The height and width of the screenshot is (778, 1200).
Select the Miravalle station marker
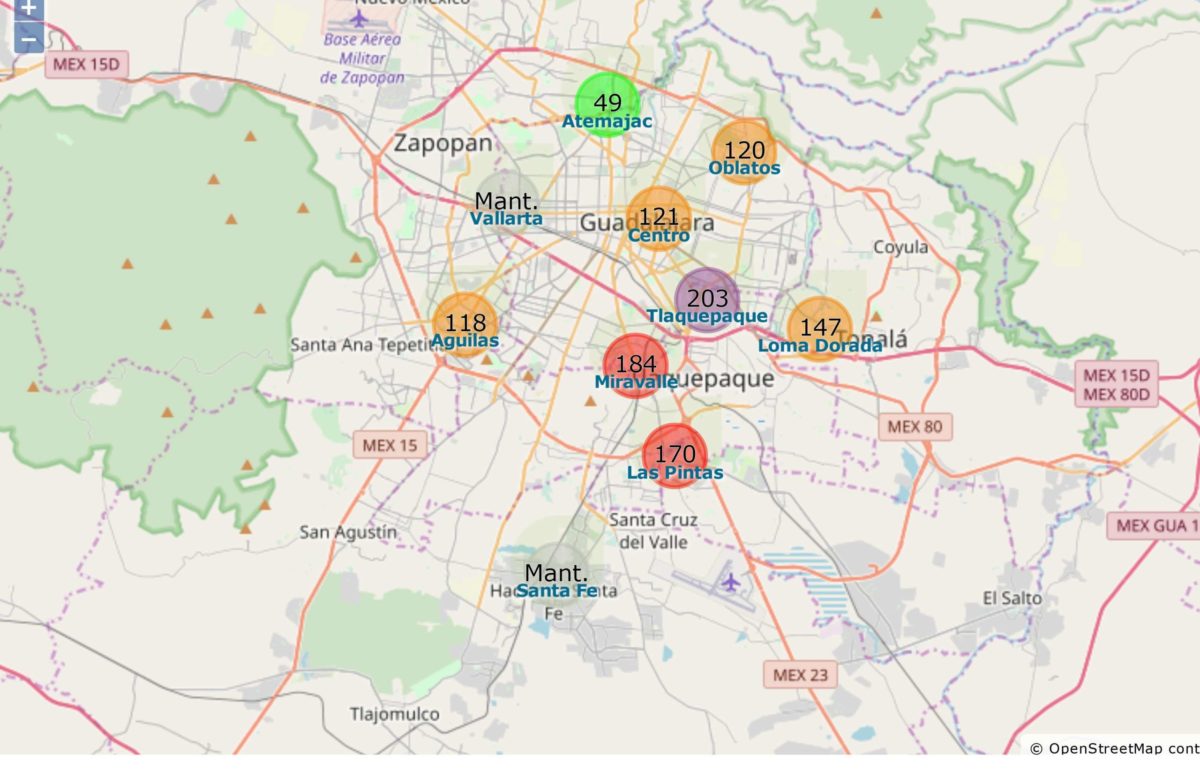tap(635, 366)
